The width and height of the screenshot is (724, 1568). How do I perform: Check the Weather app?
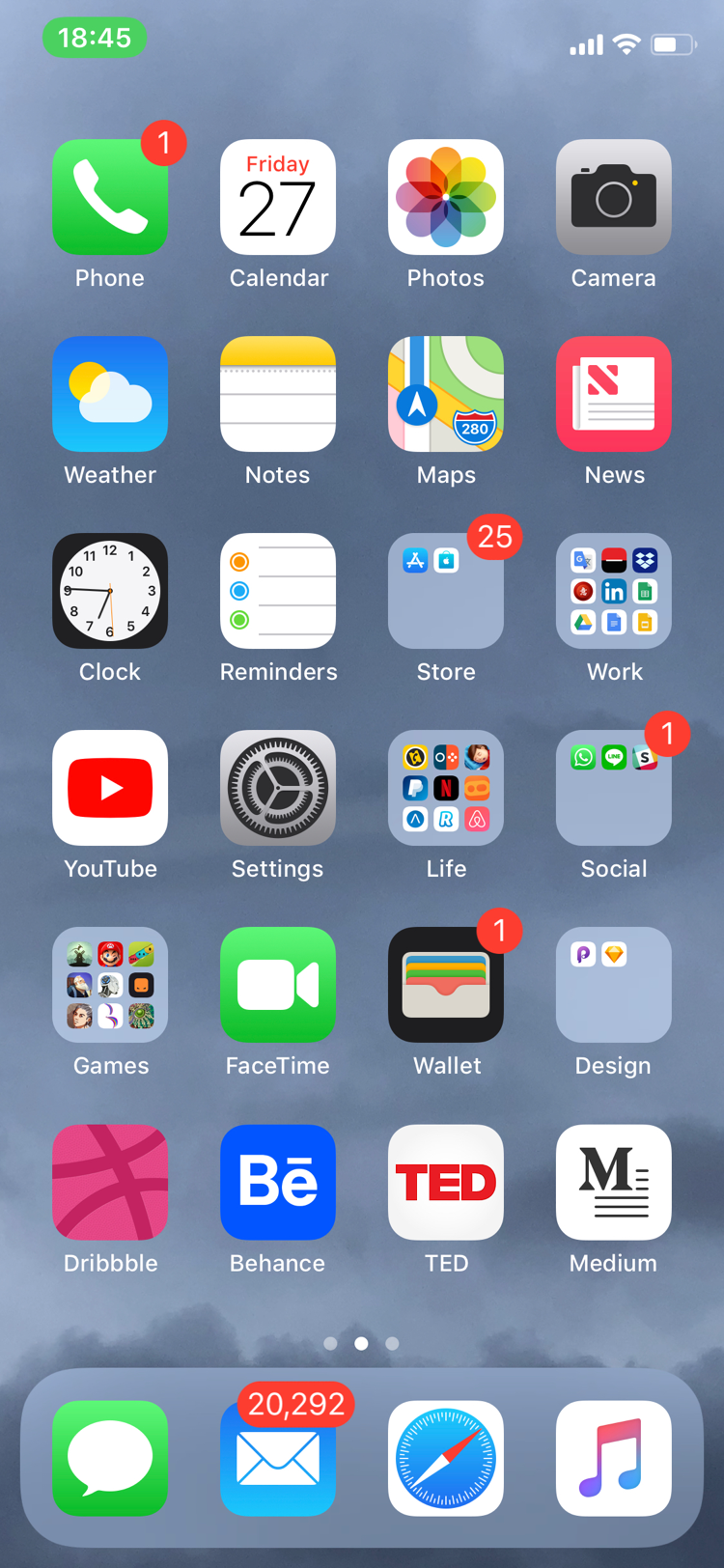(x=110, y=394)
